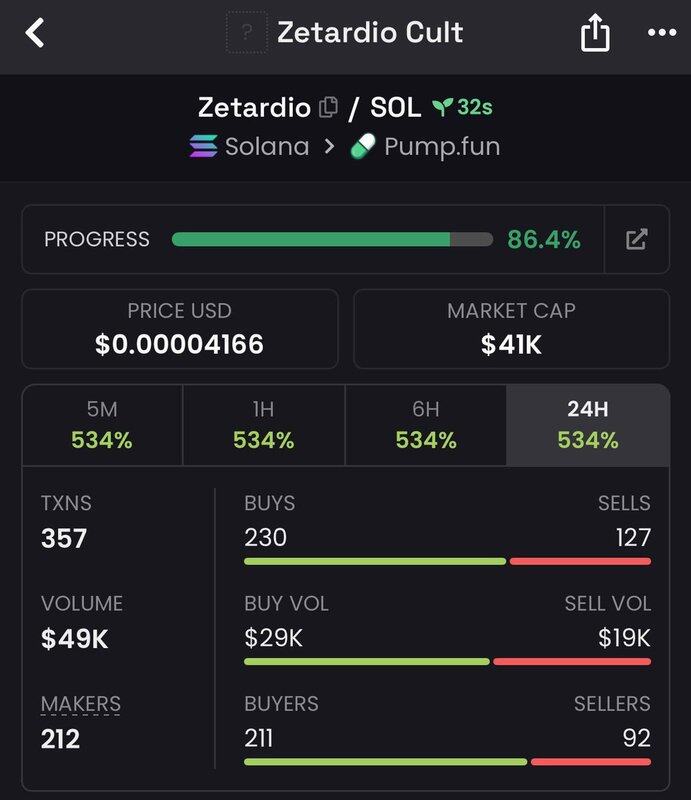The image size is (691, 800).
Task: Copy the Zetardio token address
Action: (x=328, y=107)
